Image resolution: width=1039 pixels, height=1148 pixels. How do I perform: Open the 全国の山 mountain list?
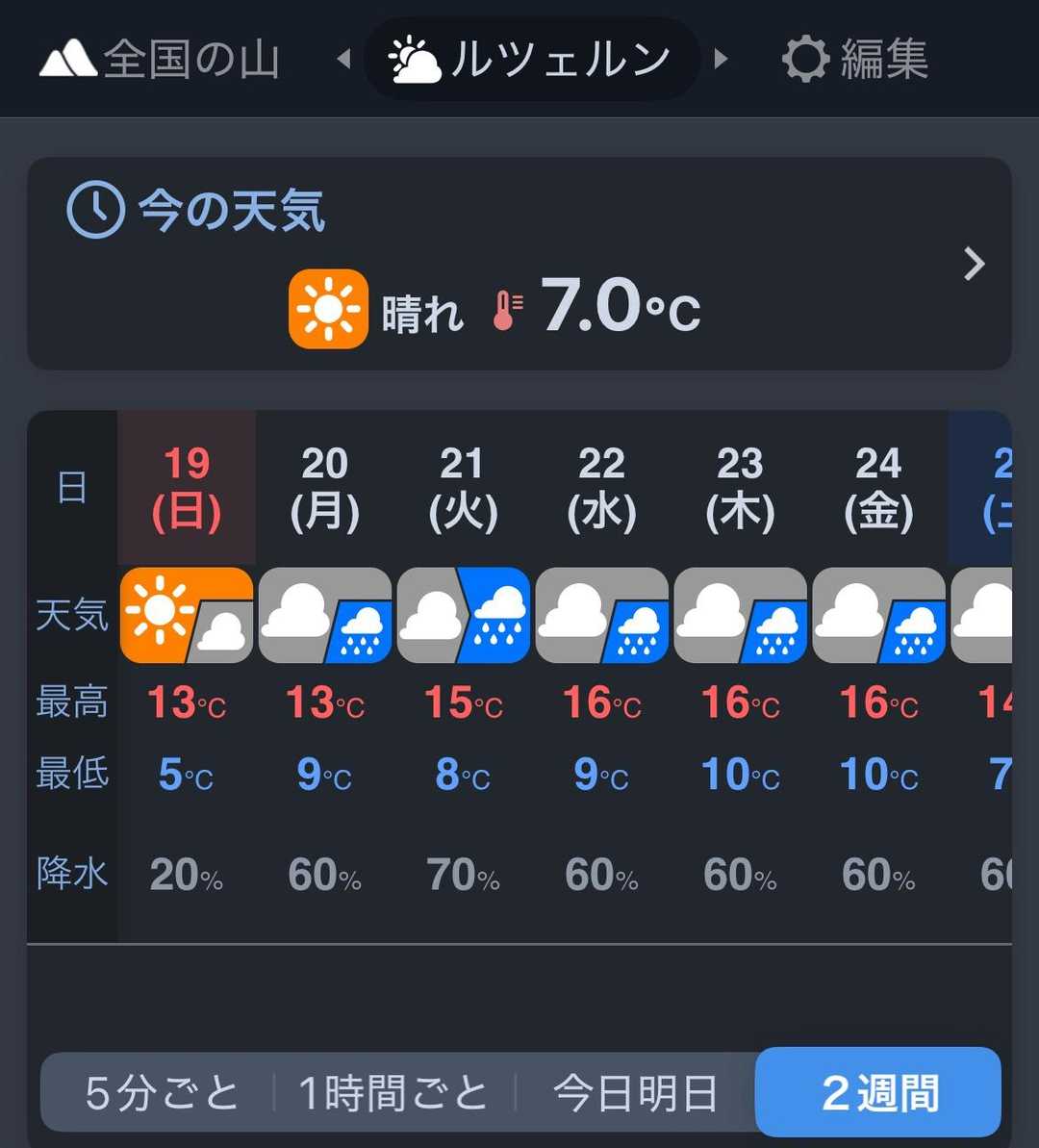click(160, 59)
